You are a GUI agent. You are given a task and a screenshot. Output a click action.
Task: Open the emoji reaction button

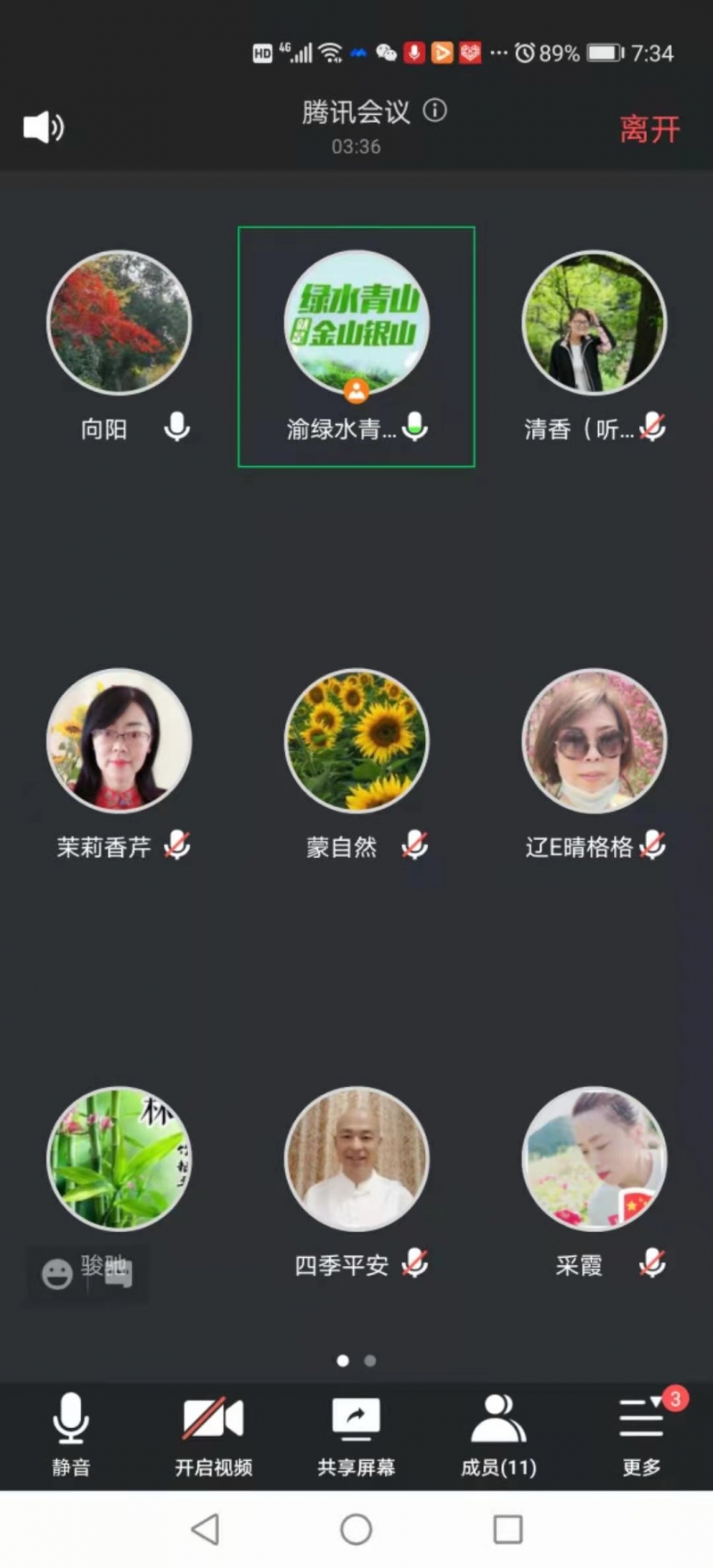(x=57, y=1274)
